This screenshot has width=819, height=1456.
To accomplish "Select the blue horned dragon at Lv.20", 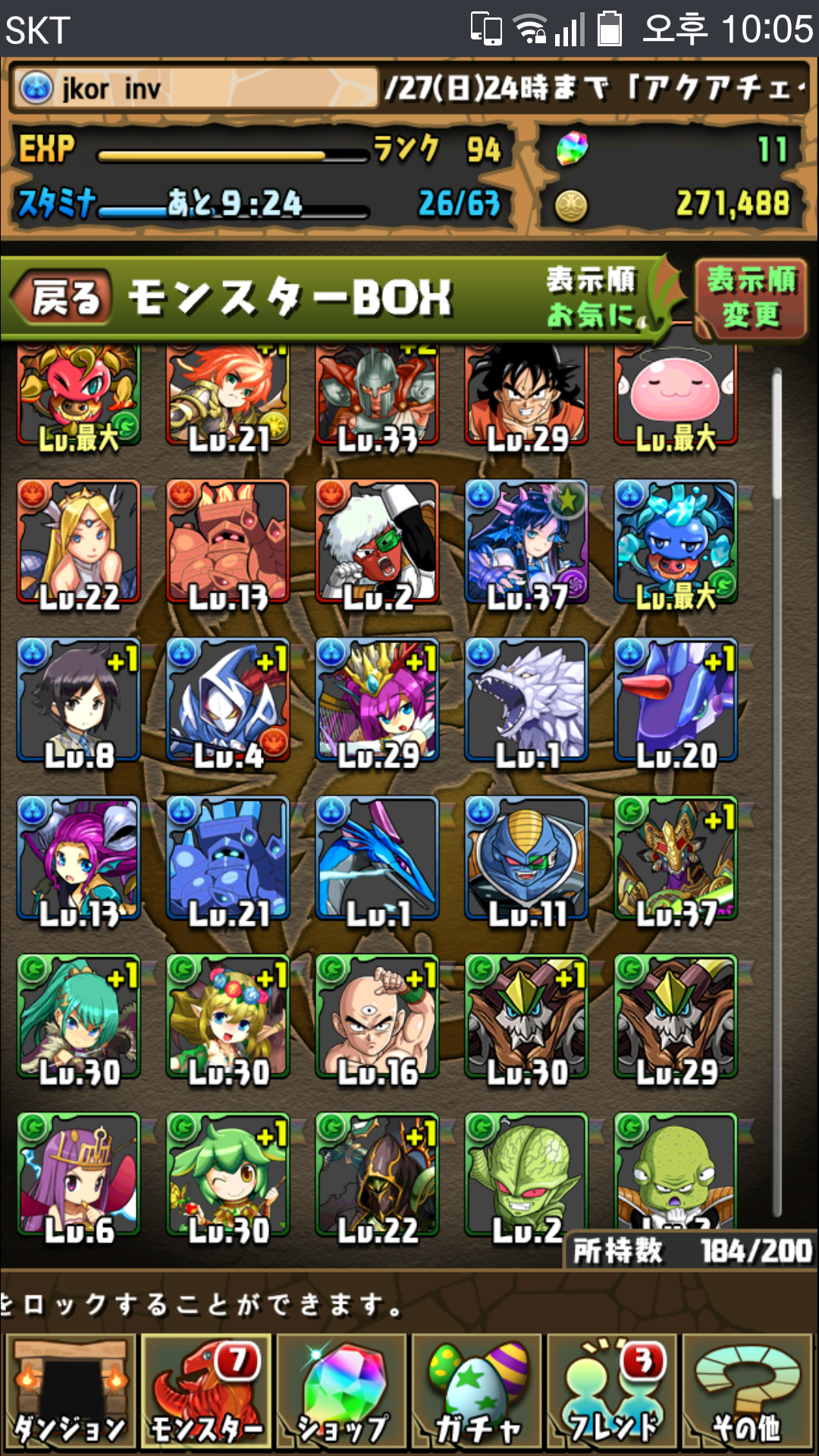I will click(x=675, y=701).
